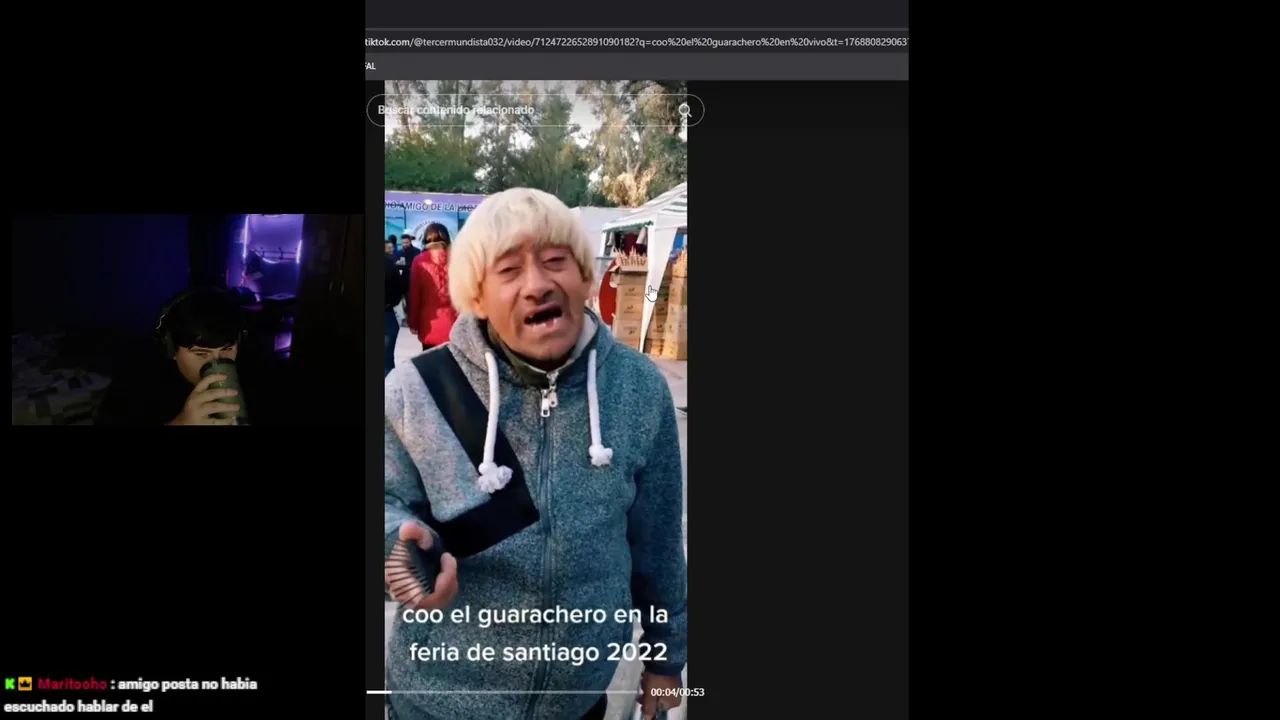Viewport: 1280px width, 720px height.
Task: Tap the magnifier search icon
Action: (685, 111)
